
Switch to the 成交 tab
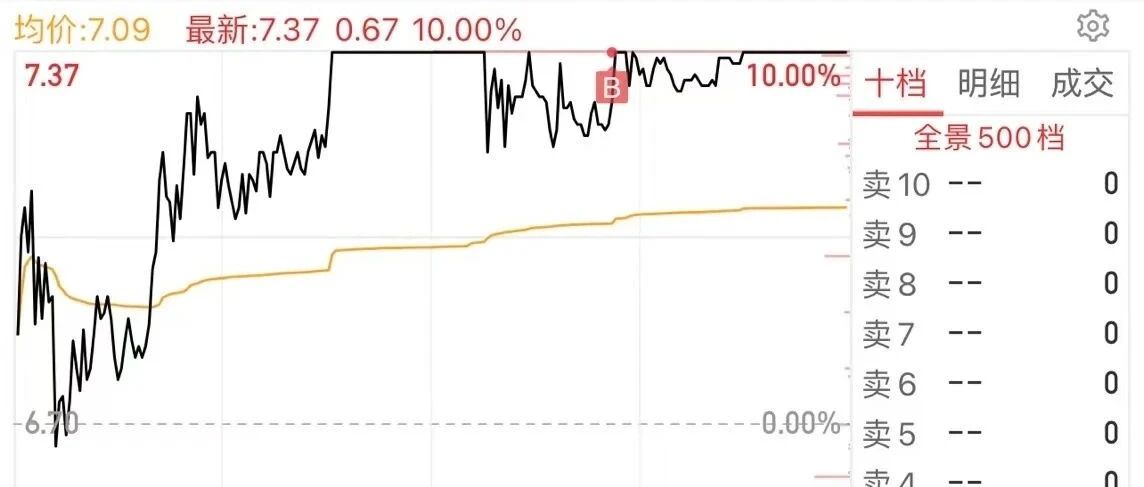1082,84
